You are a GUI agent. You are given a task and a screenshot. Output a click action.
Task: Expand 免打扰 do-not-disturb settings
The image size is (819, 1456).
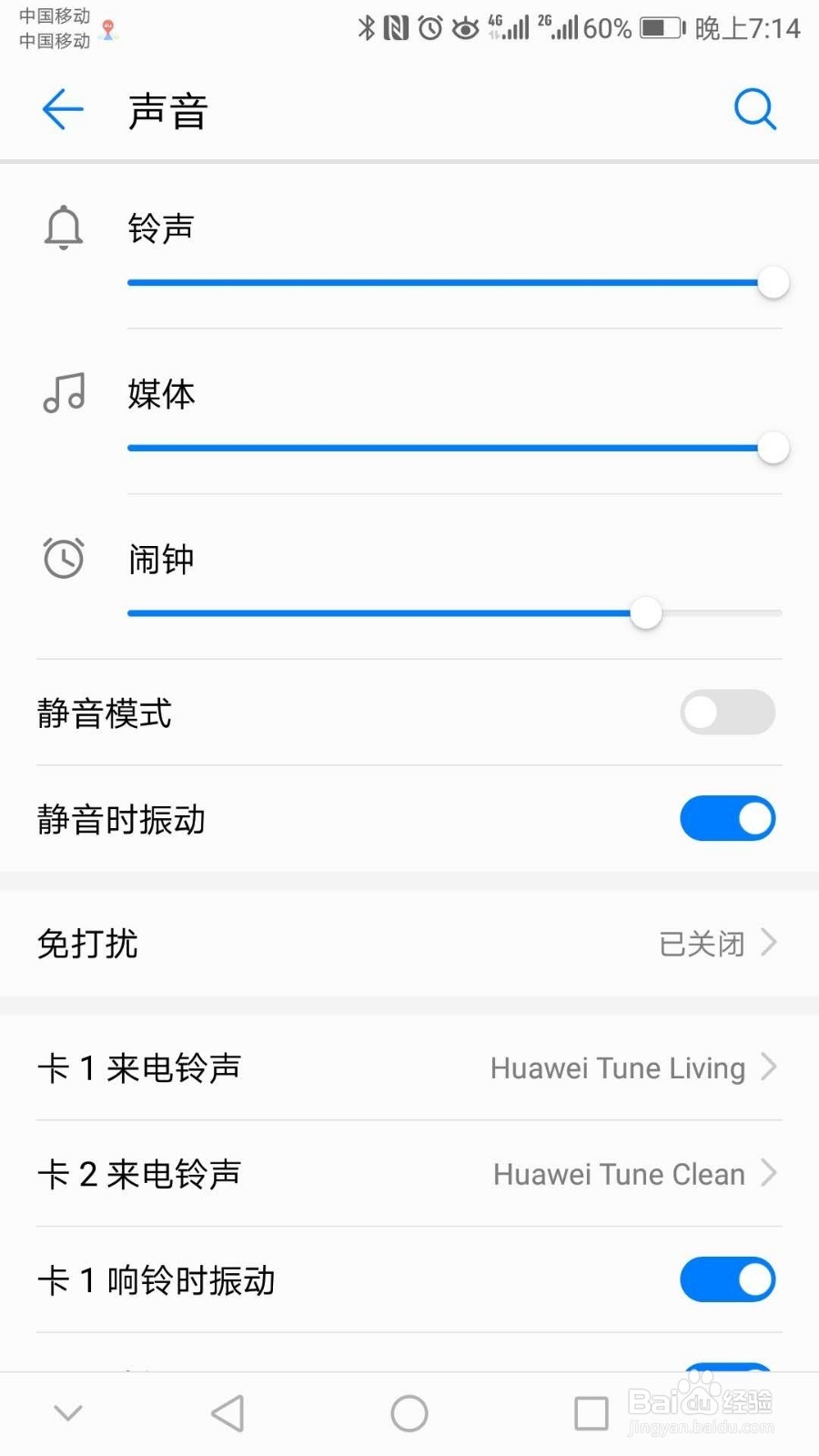409,944
